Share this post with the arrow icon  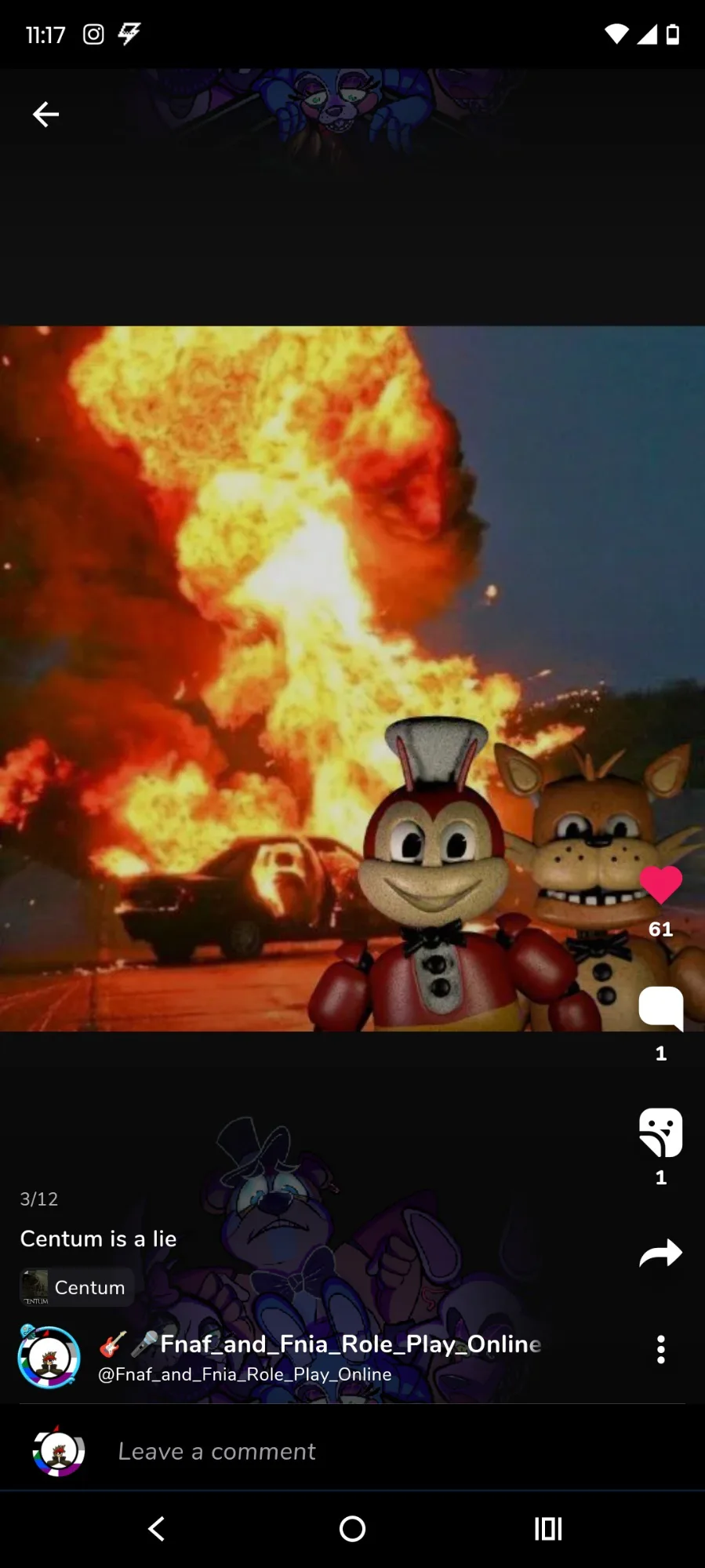[661, 1253]
